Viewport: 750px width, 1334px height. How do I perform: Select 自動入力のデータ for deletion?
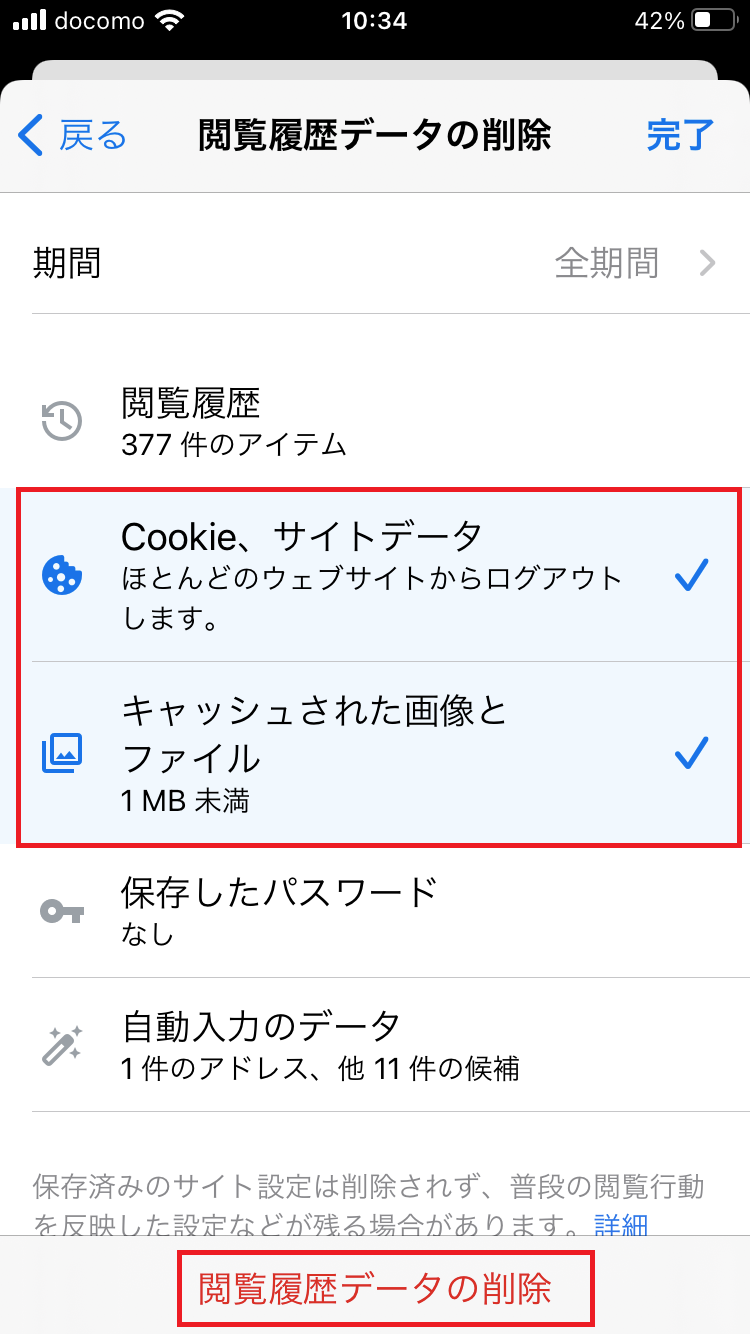[x=375, y=1044]
